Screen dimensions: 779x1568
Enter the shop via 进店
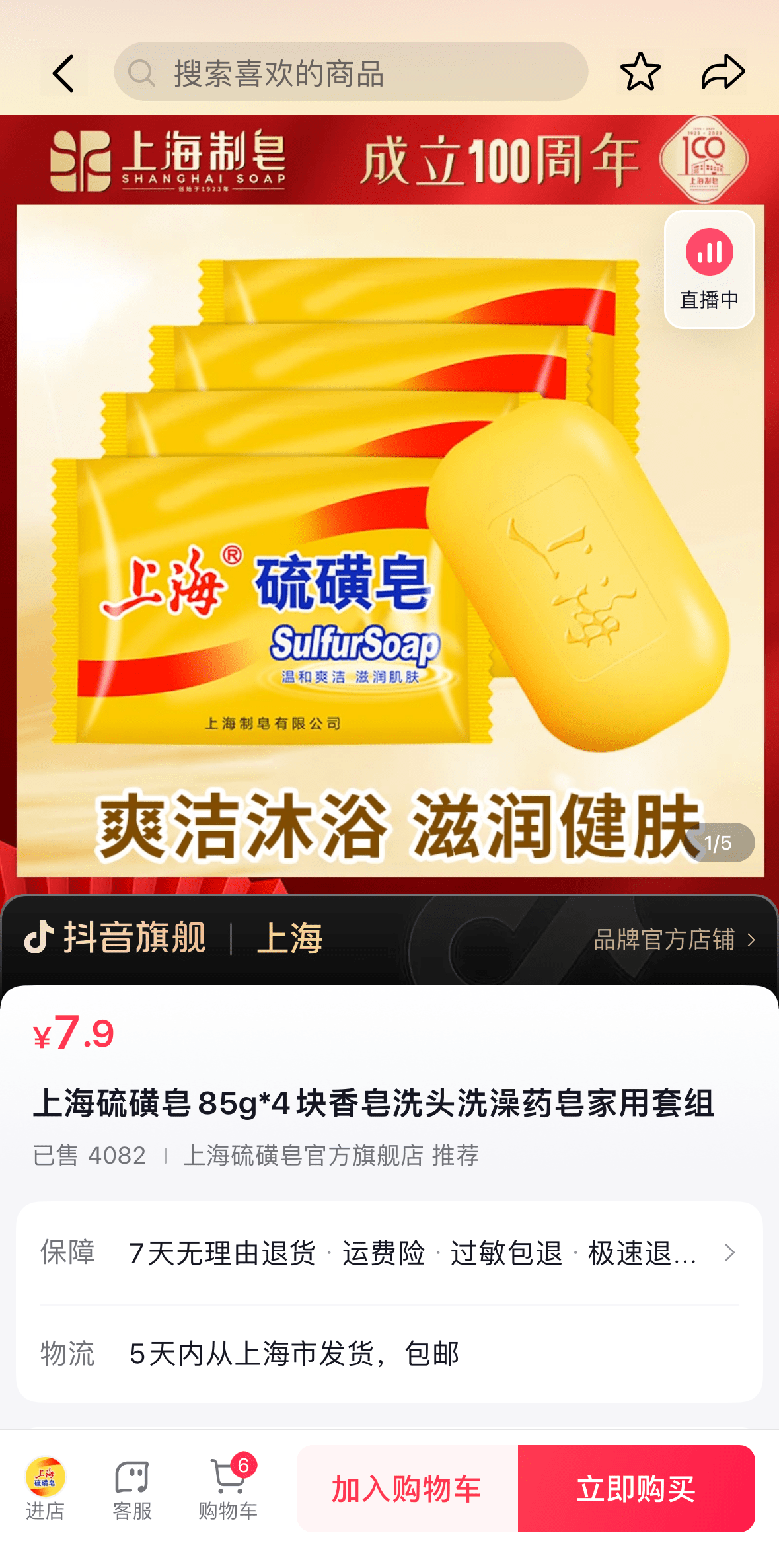pyautogui.click(x=45, y=1488)
